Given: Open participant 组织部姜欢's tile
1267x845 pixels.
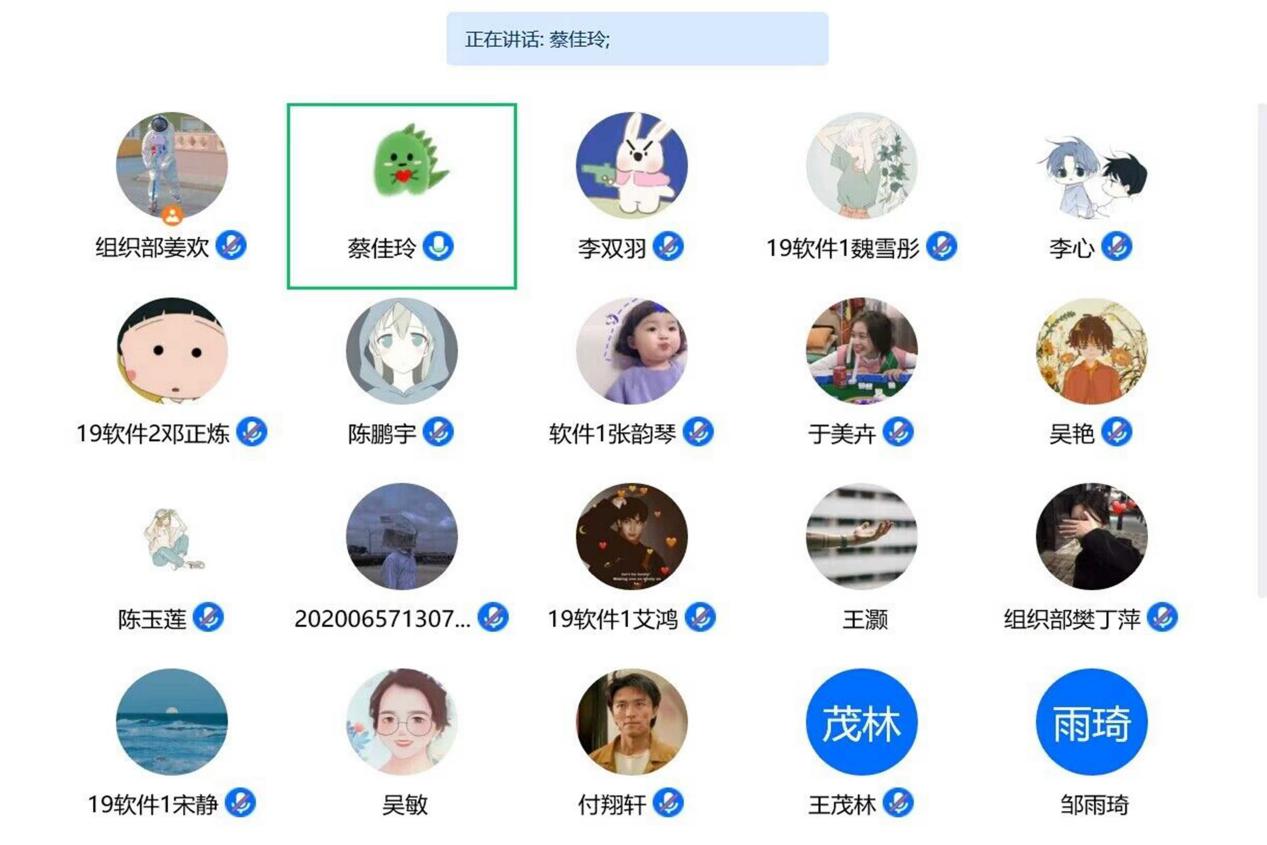Looking at the screenshot, I should (171, 167).
